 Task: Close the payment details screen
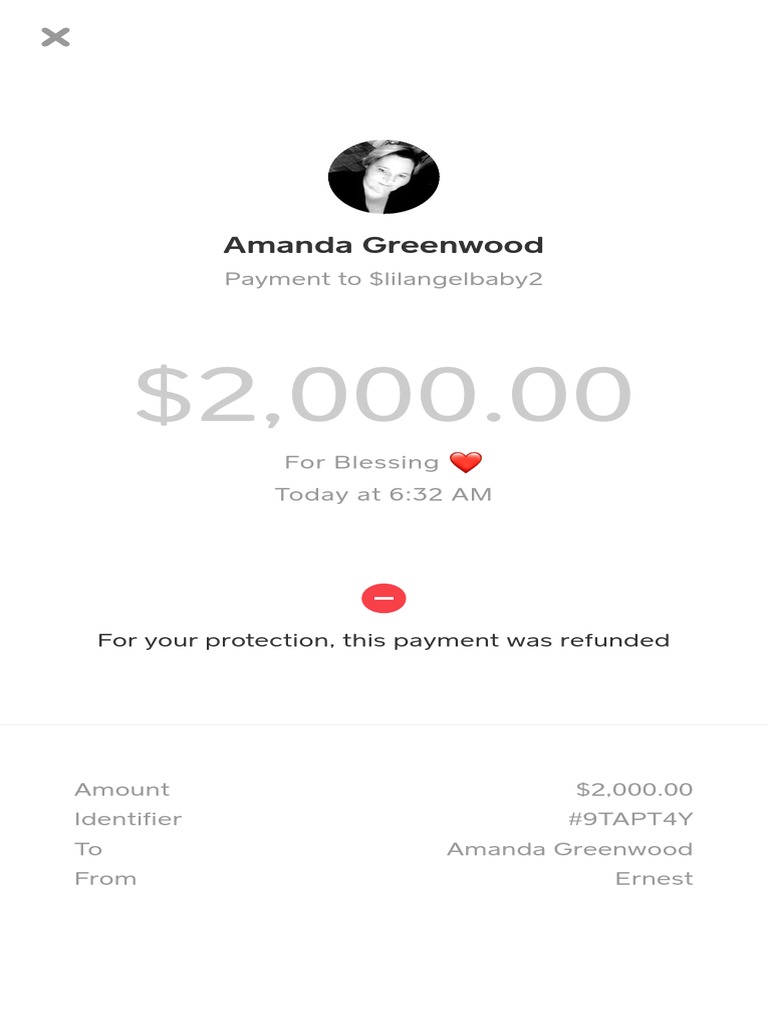click(x=55, y=37)
